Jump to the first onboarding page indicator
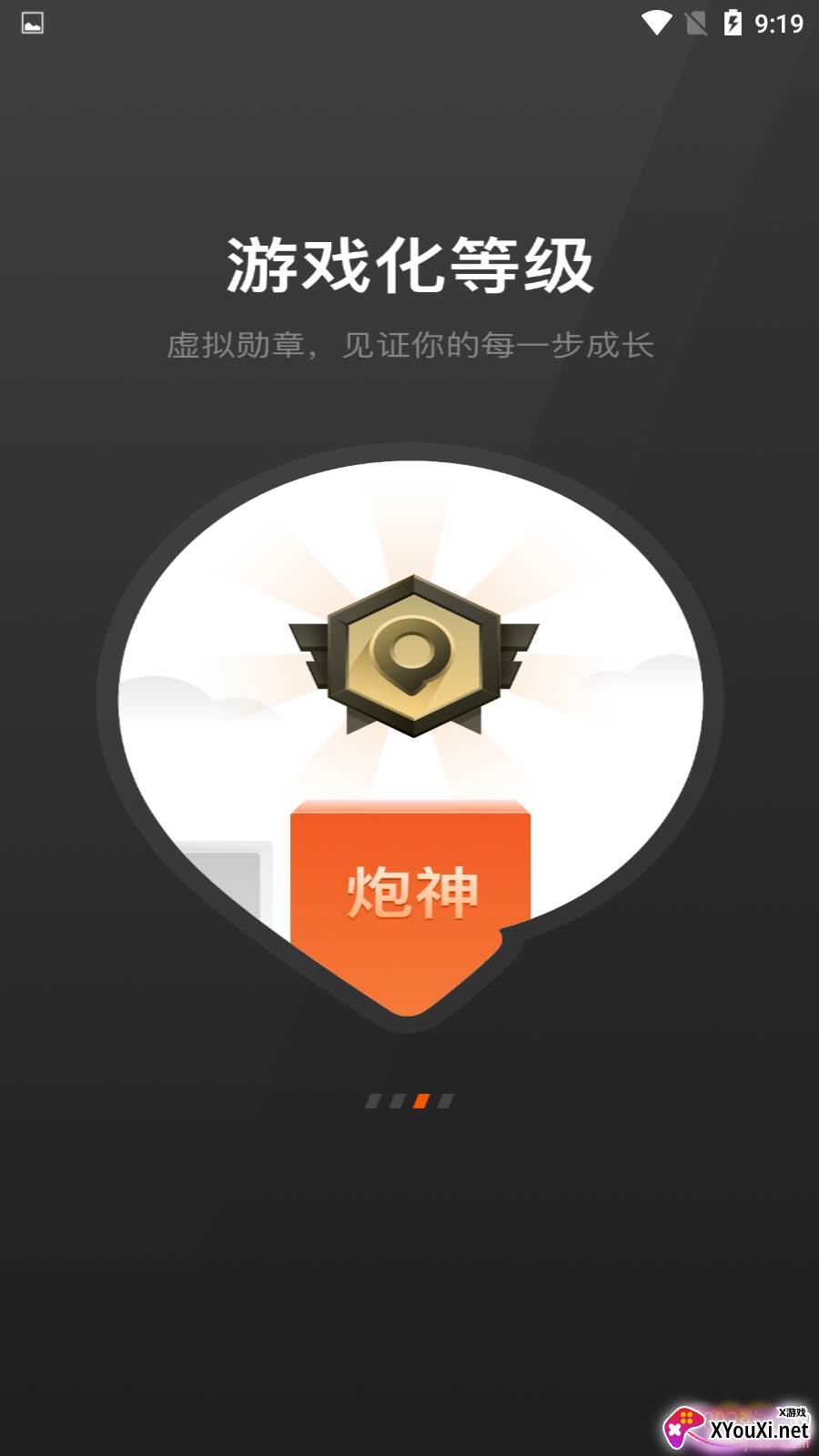Viewport: 819px width, 1456px height. [373, 1101]
